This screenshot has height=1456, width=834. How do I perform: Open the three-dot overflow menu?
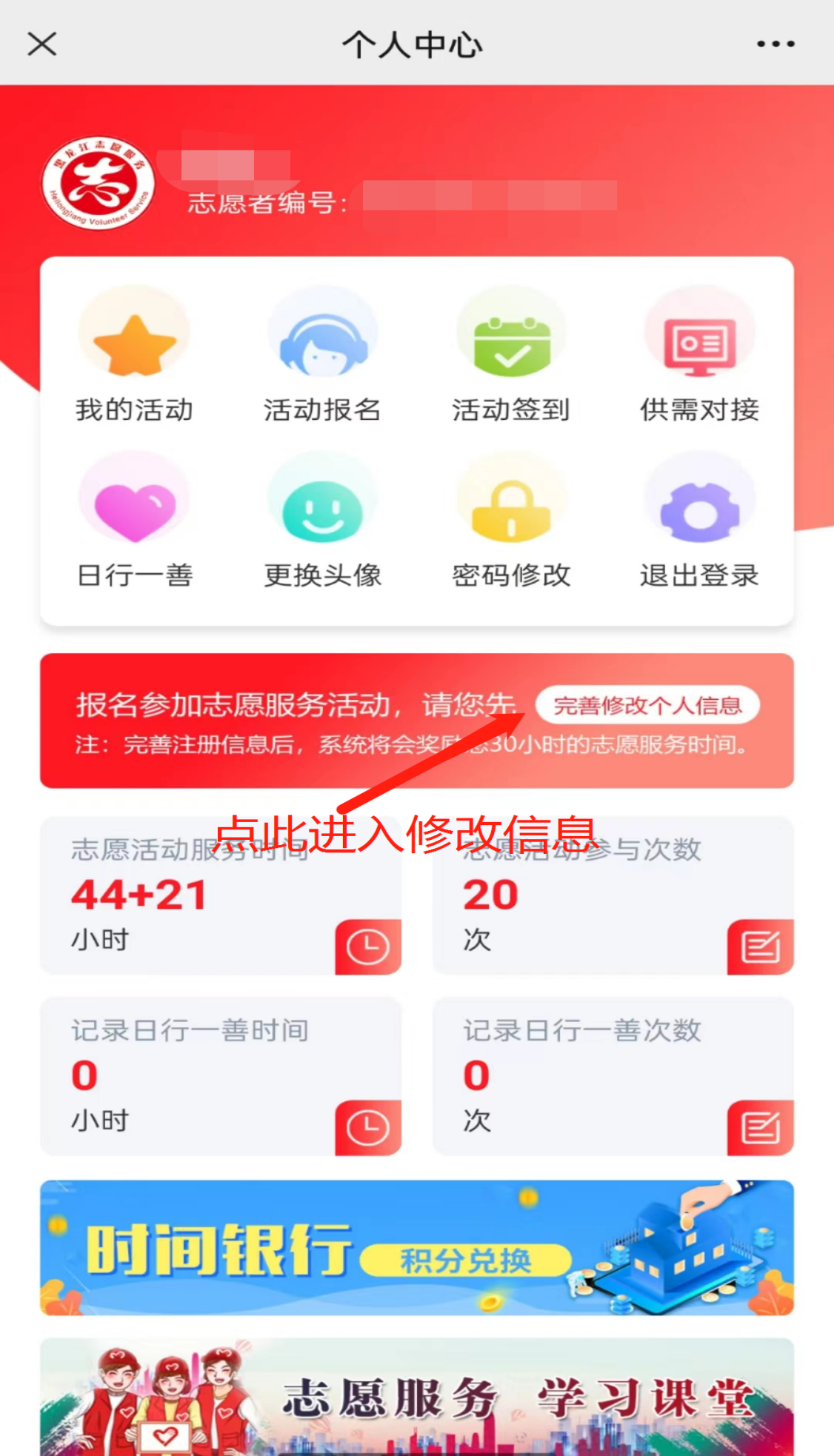(775, 44)
